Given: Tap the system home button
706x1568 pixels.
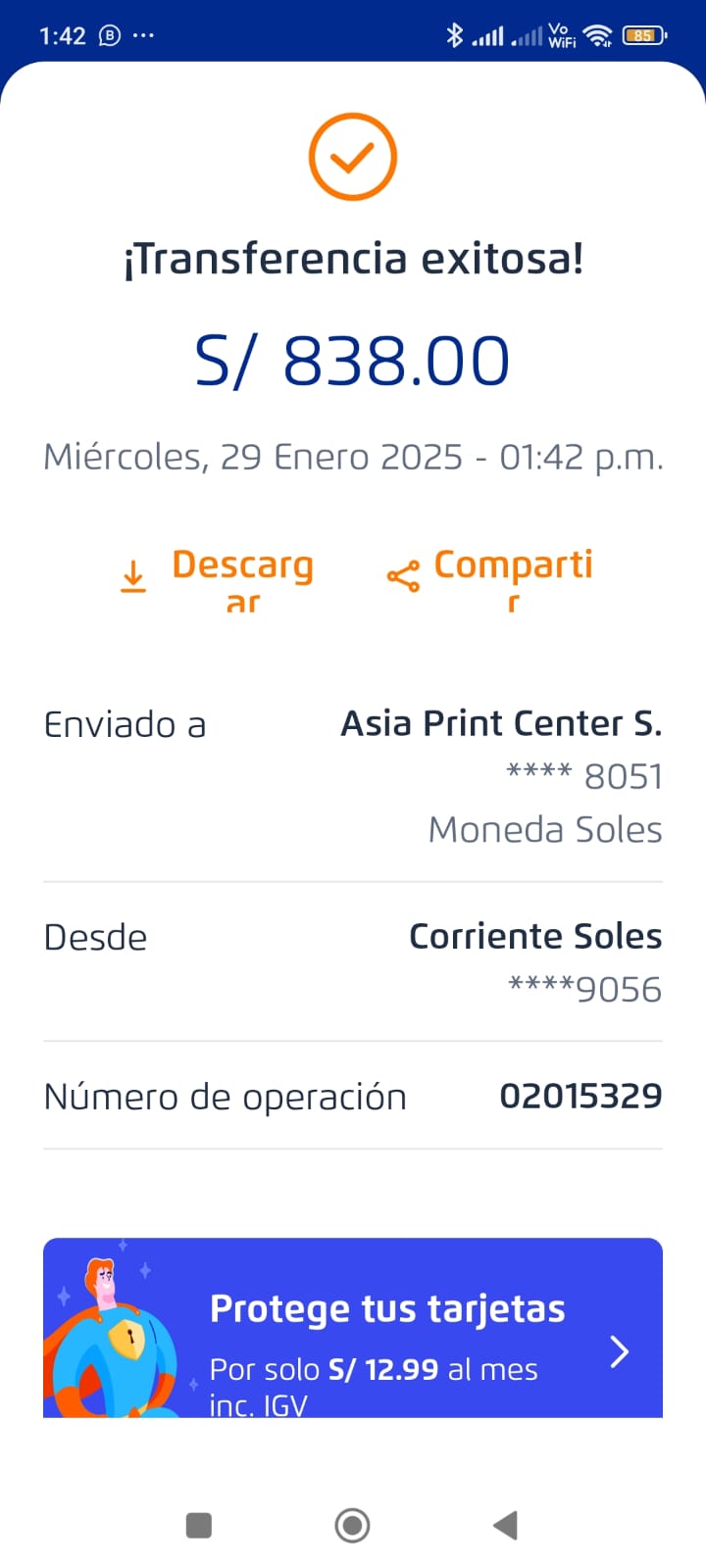Looking at the screenshot, I should tap(352, 1525).
